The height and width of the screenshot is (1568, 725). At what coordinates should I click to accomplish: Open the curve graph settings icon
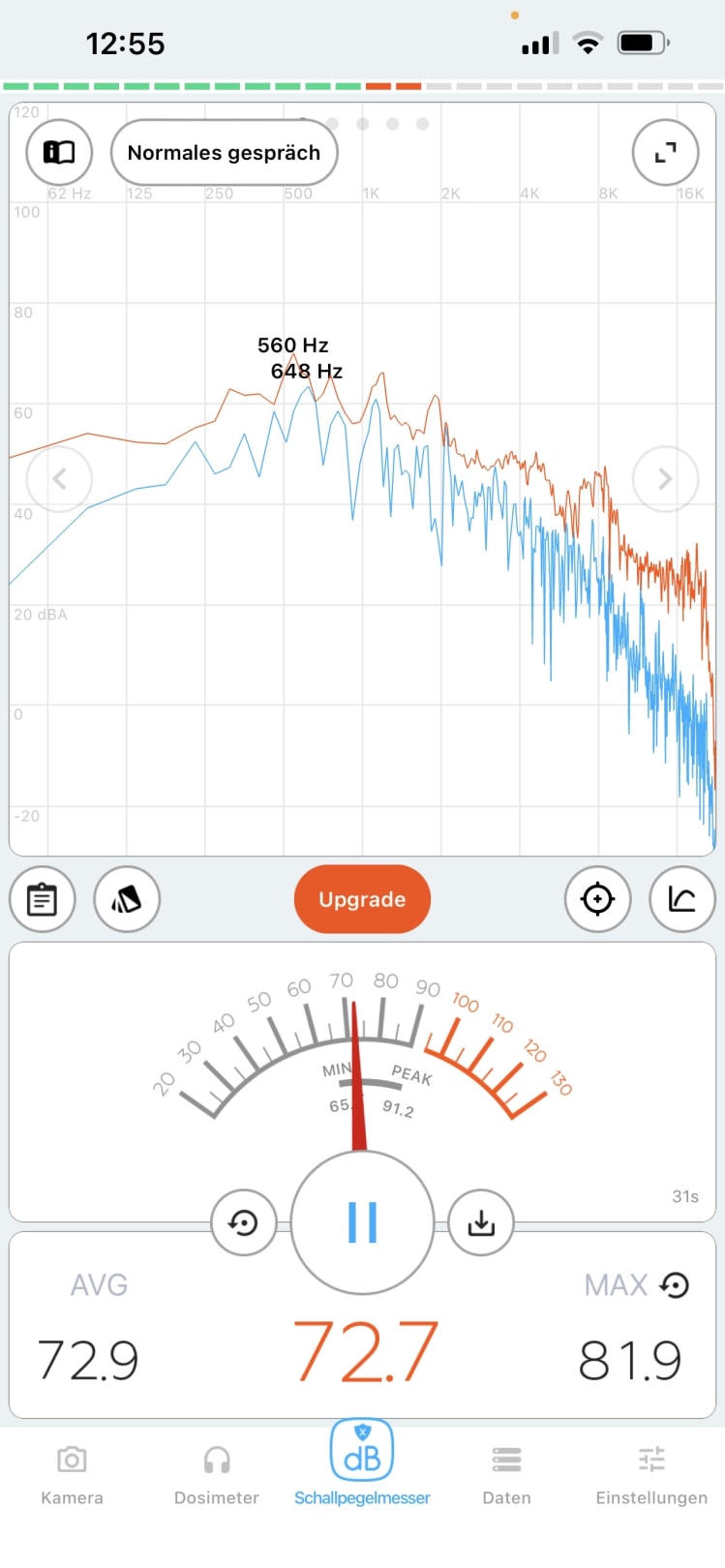(682, 899)
